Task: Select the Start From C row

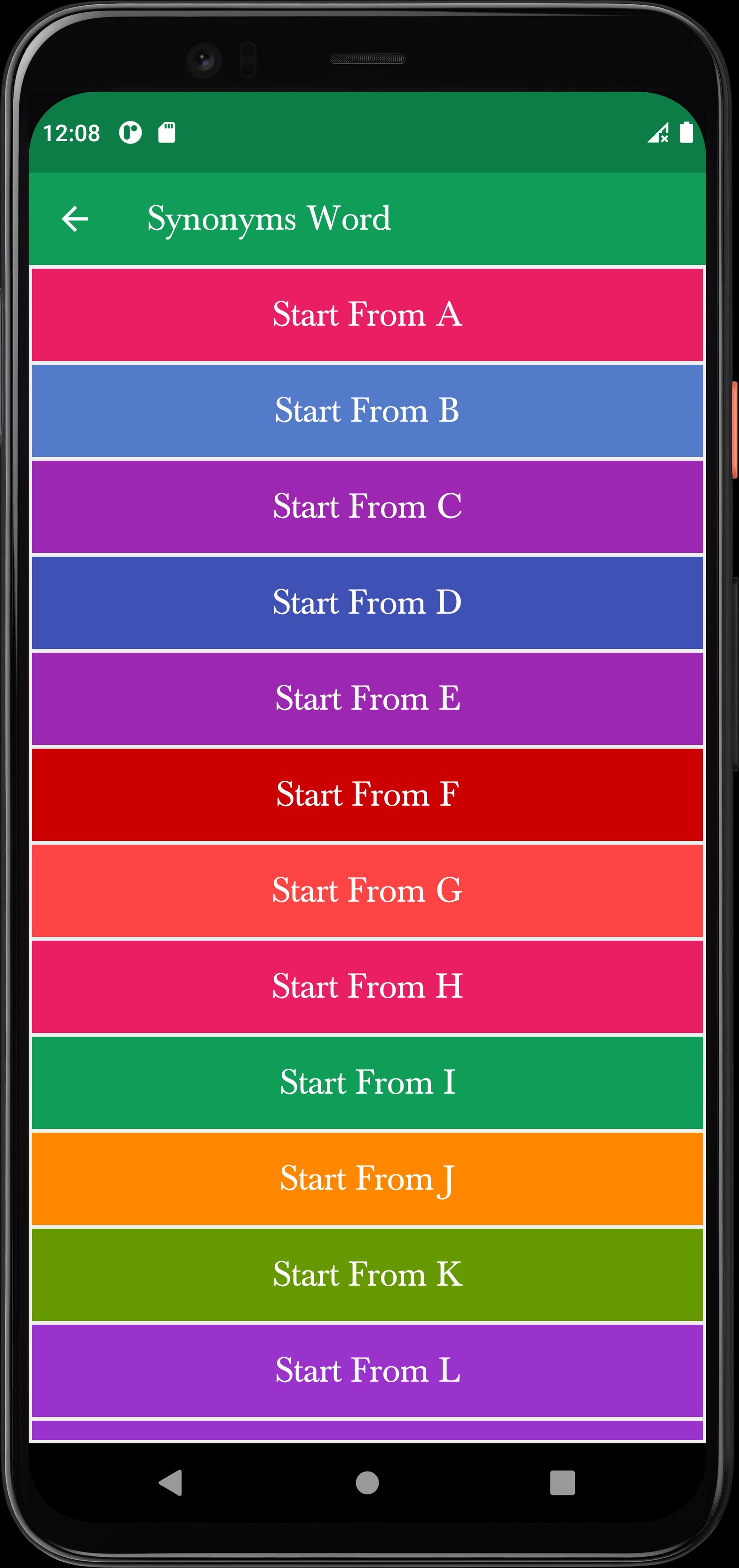Action: (367, 507)
